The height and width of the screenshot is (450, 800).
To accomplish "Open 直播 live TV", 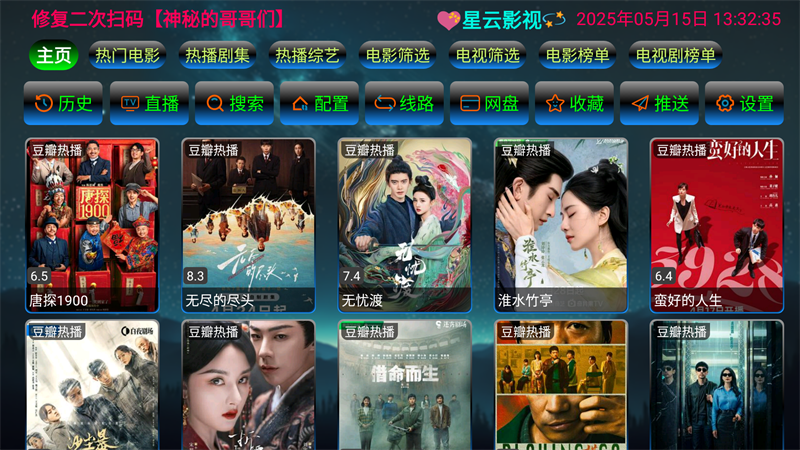I will pos(149,103).
